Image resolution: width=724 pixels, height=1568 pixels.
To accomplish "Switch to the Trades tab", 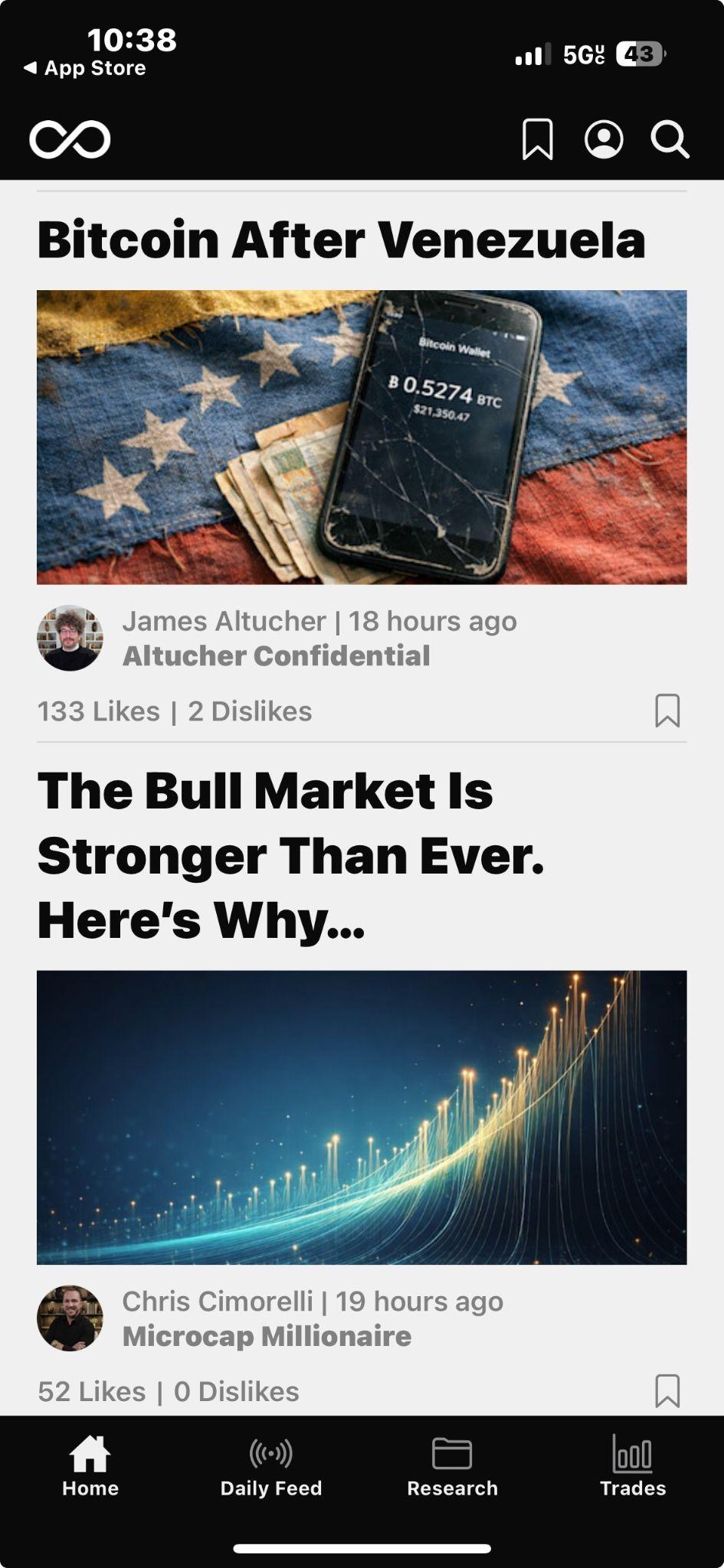I will [633, 1466].
